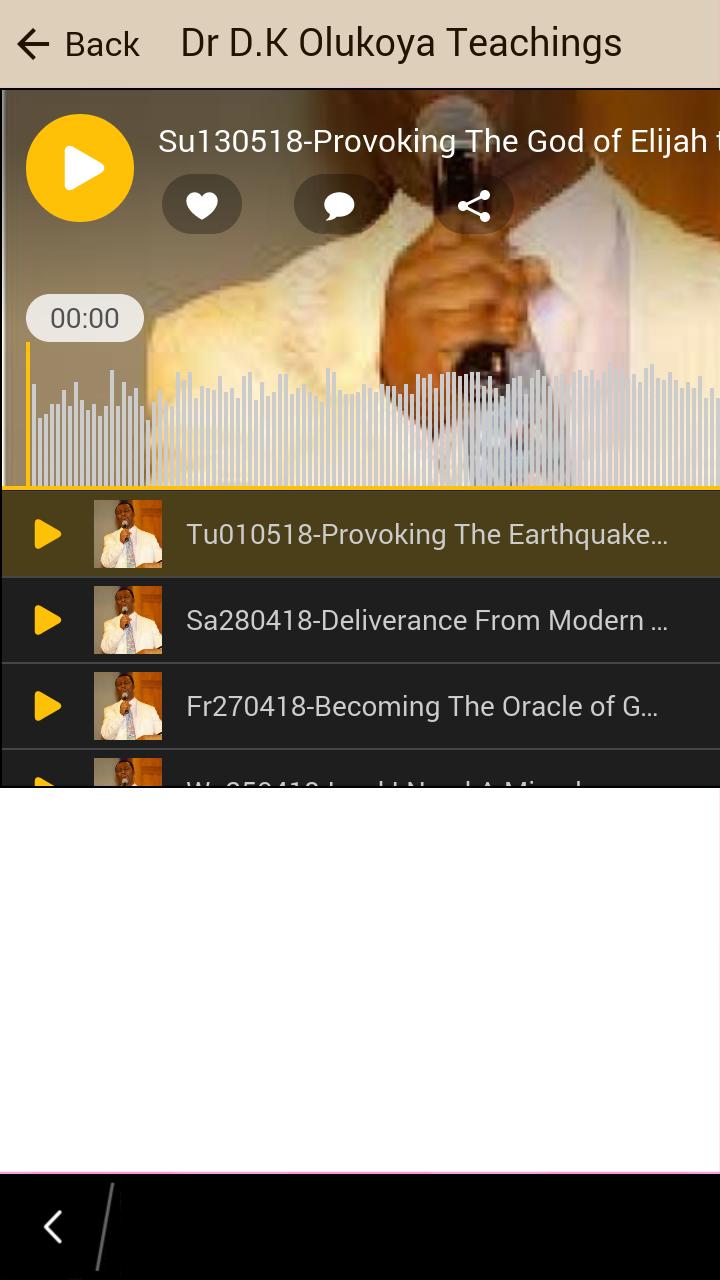Play Fr270418-Becoming The Oracle track
Image resolution: width=720 pixels, height=1280 pixels.
[x=47, y=706]
